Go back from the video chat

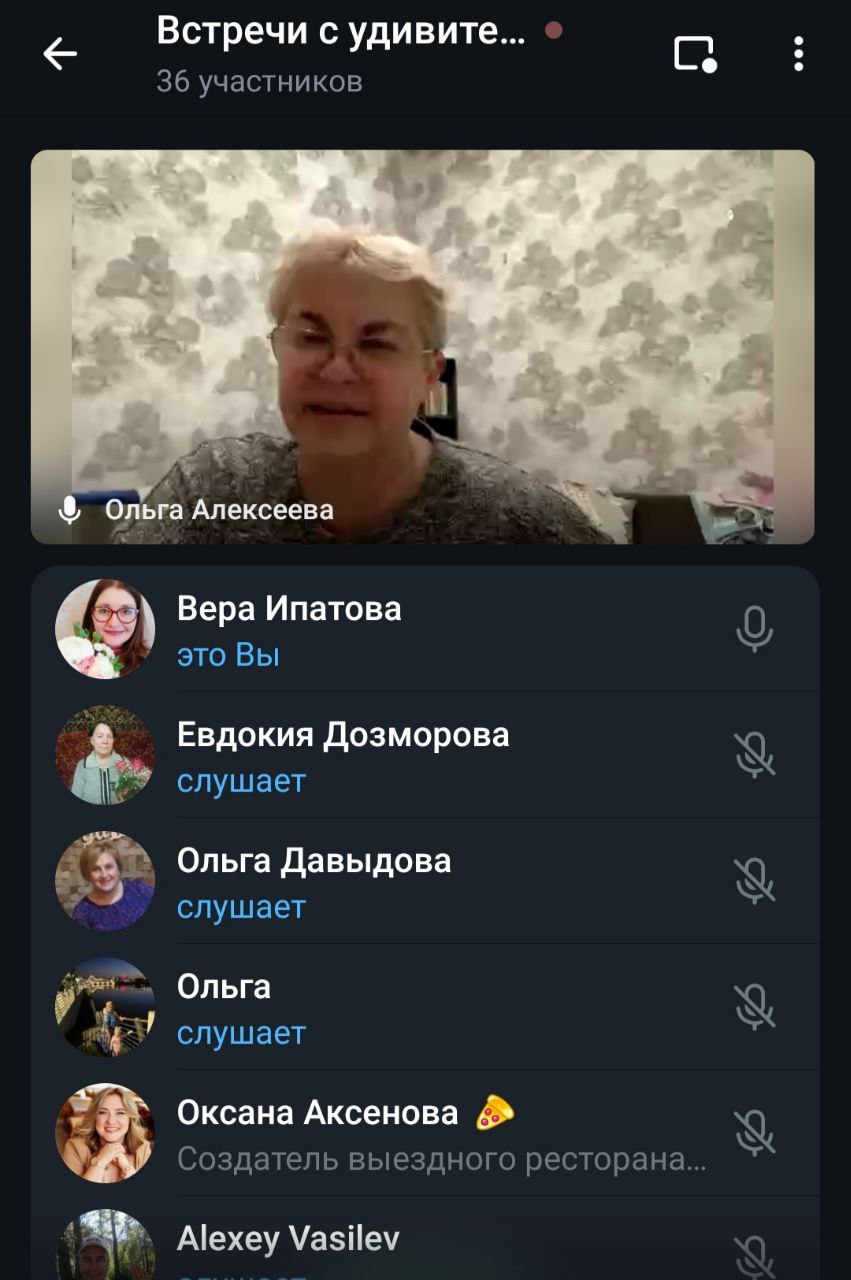60,54
